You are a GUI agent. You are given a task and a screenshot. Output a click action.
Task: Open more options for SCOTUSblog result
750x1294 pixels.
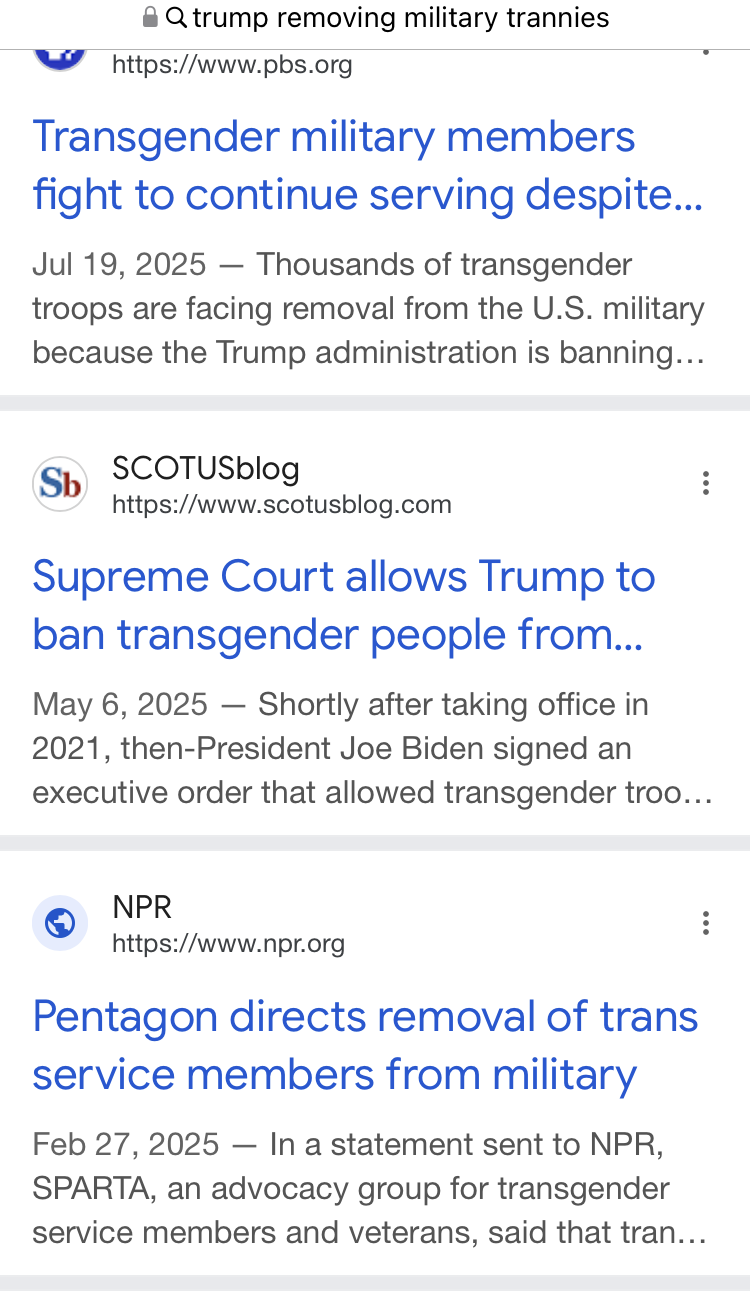coord(706,484)
